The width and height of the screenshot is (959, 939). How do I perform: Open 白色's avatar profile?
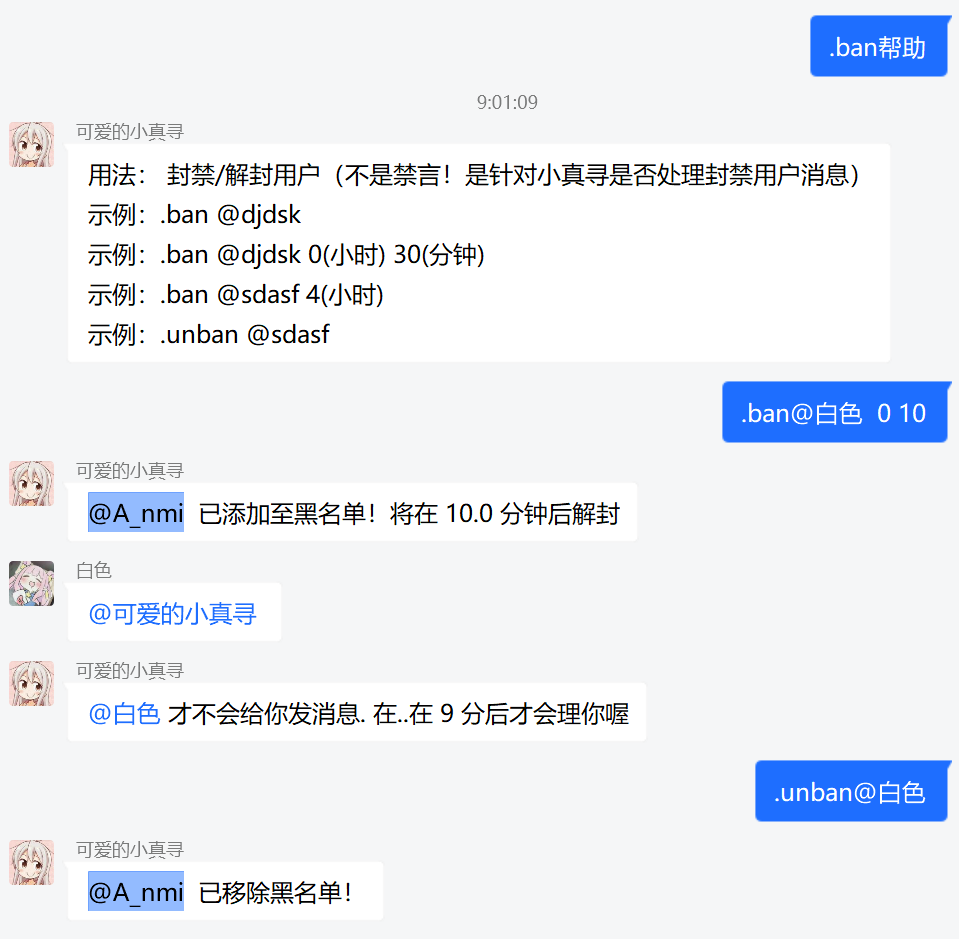click(31, 583)
